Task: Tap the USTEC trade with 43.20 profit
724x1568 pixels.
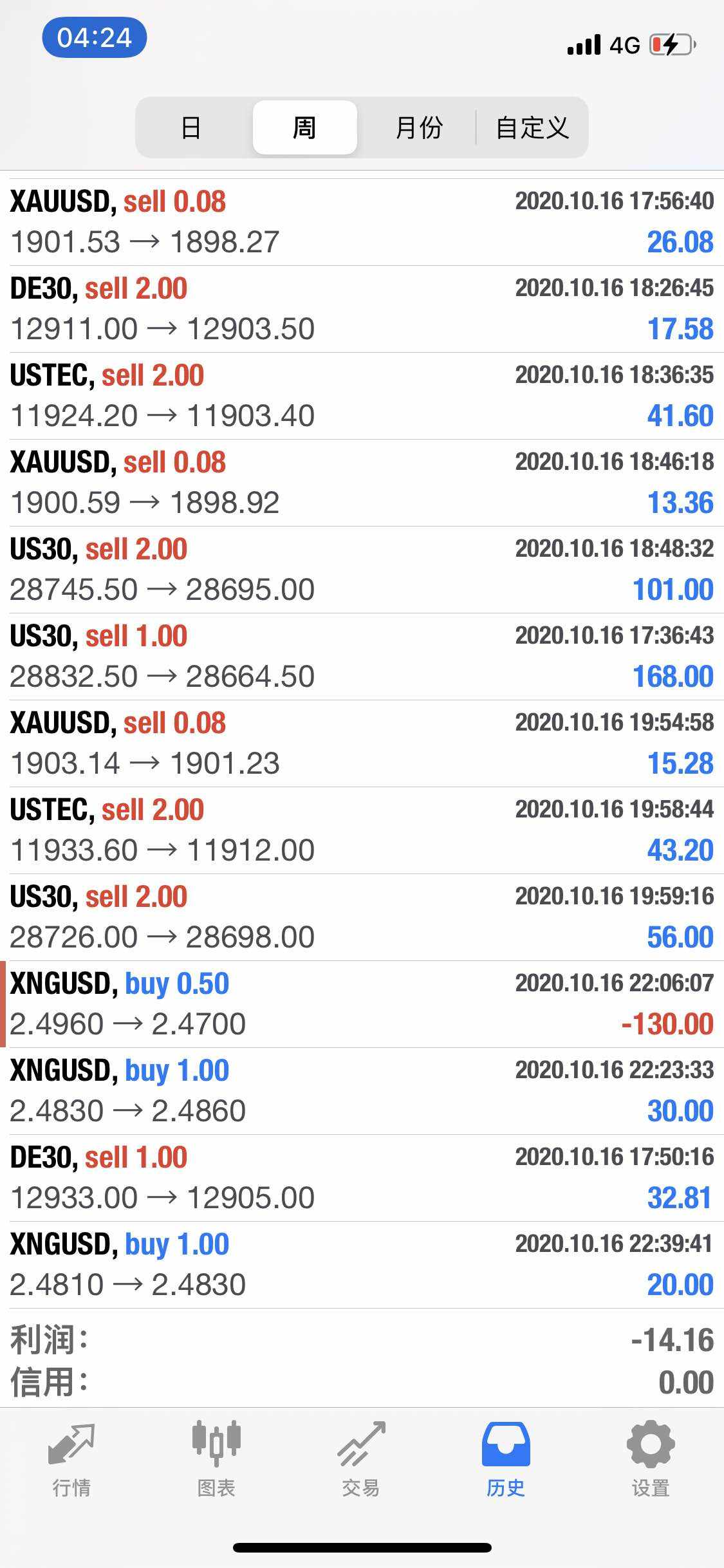Action: (362, 830)
